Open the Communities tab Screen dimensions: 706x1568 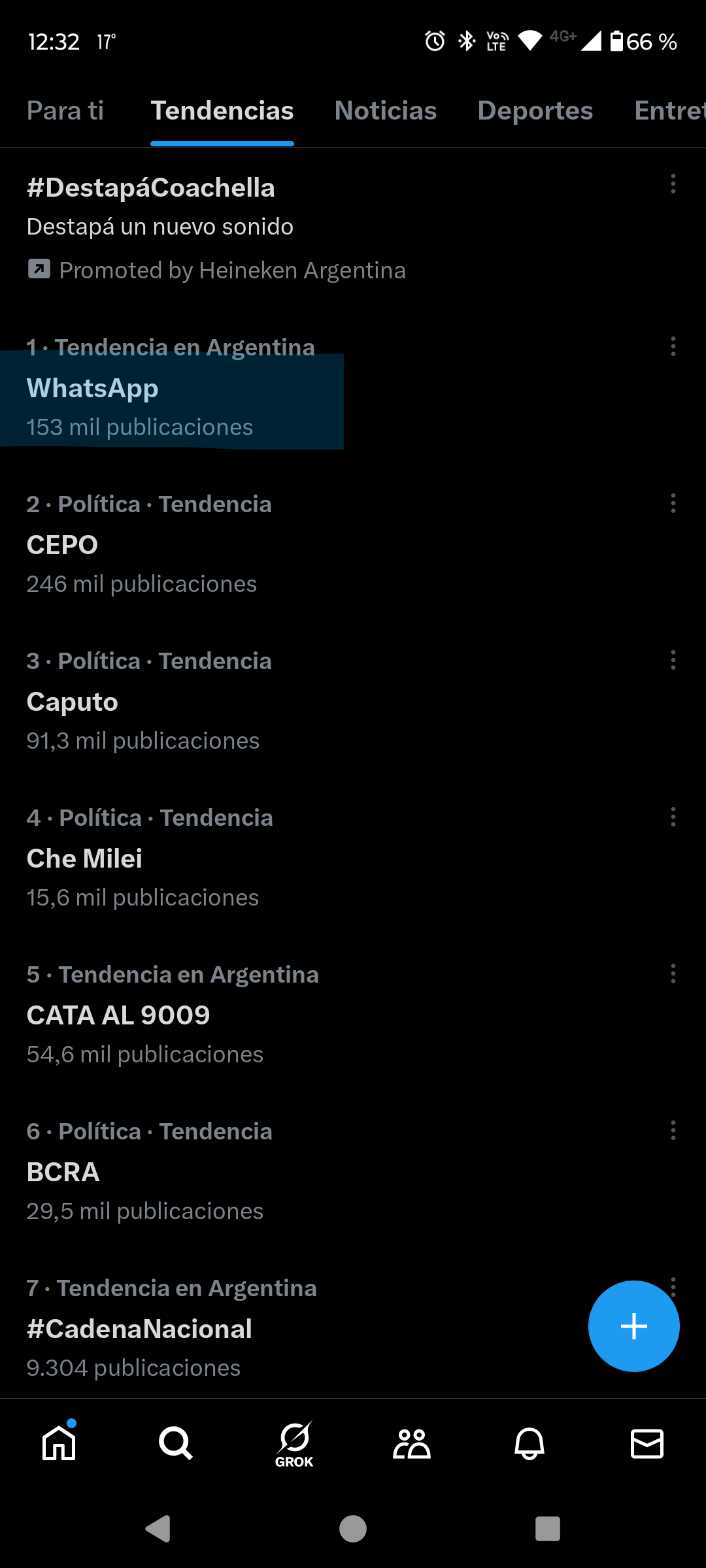click(412, 1444)
